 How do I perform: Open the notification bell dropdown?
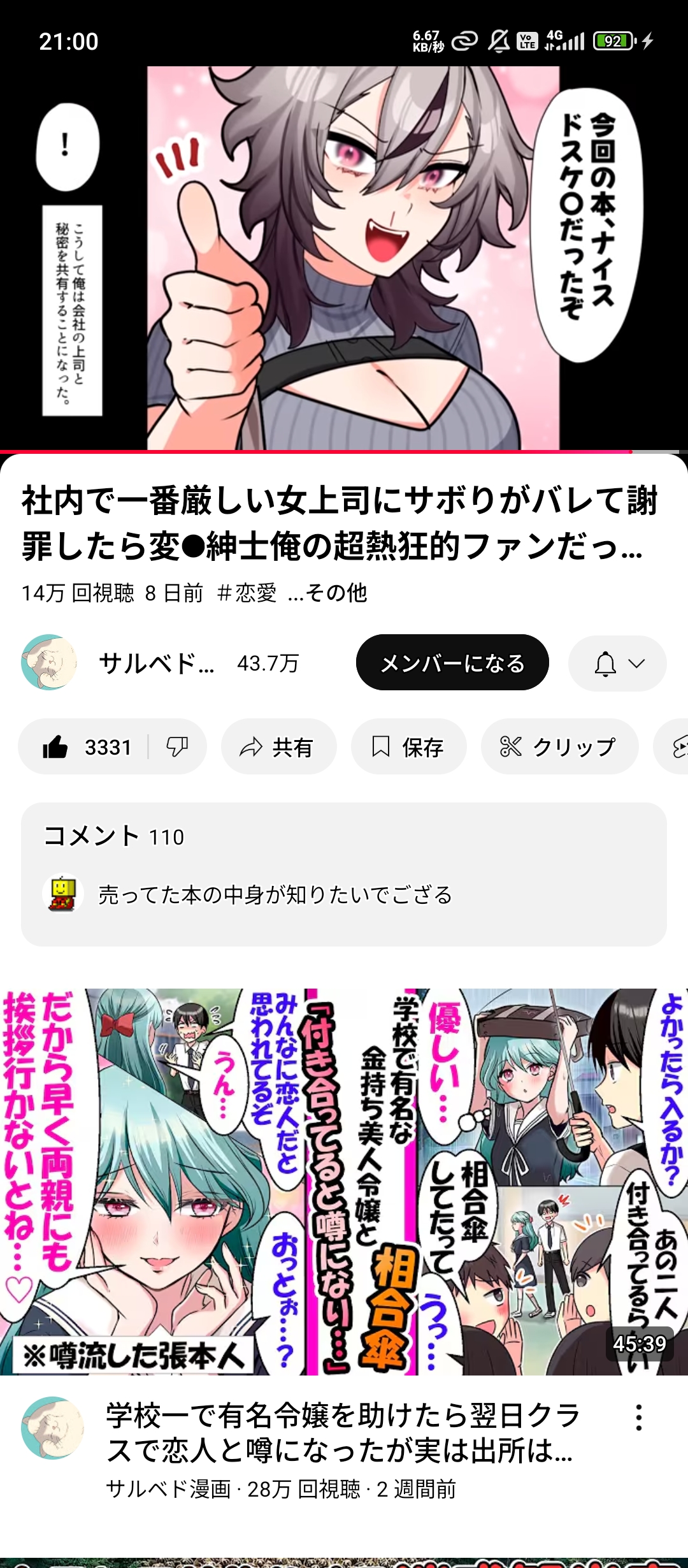[x=617, y=664]
